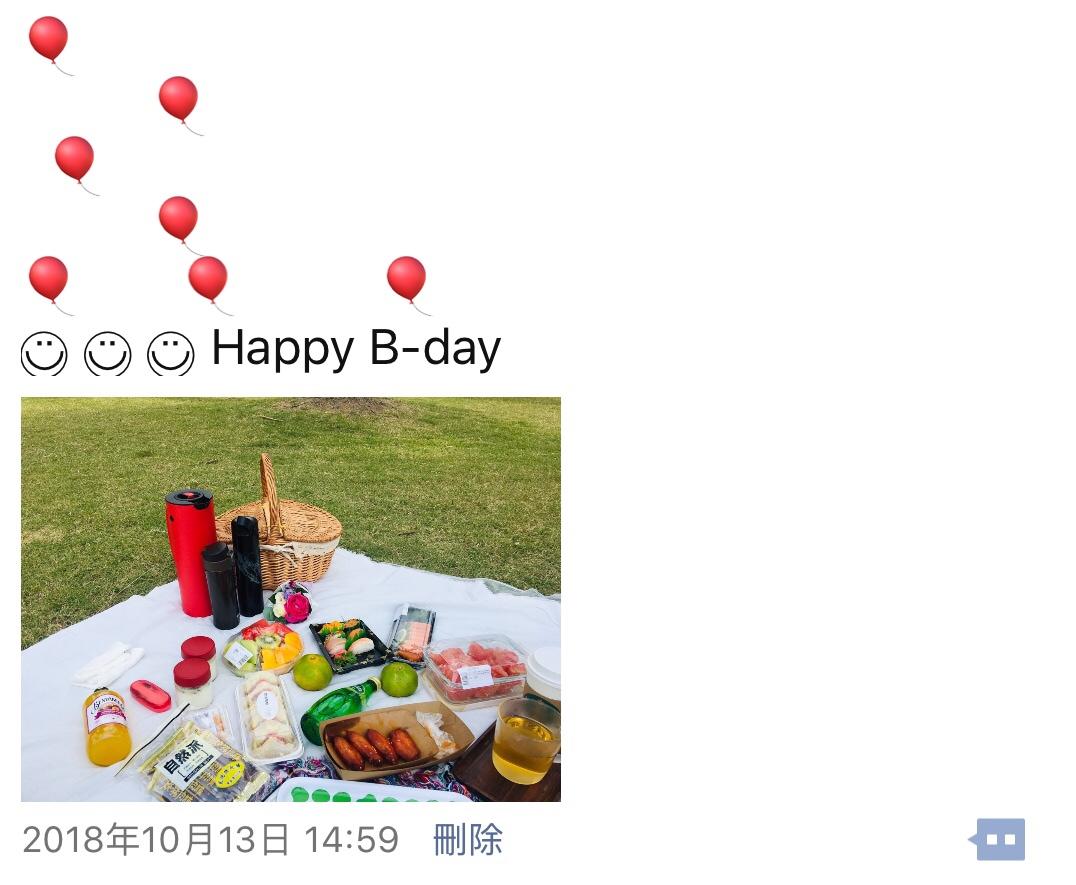Image resolution: width=1076 pixels, height=885 pixels.
Task: Open the picnic photo in the post
Action: (290, 599)
